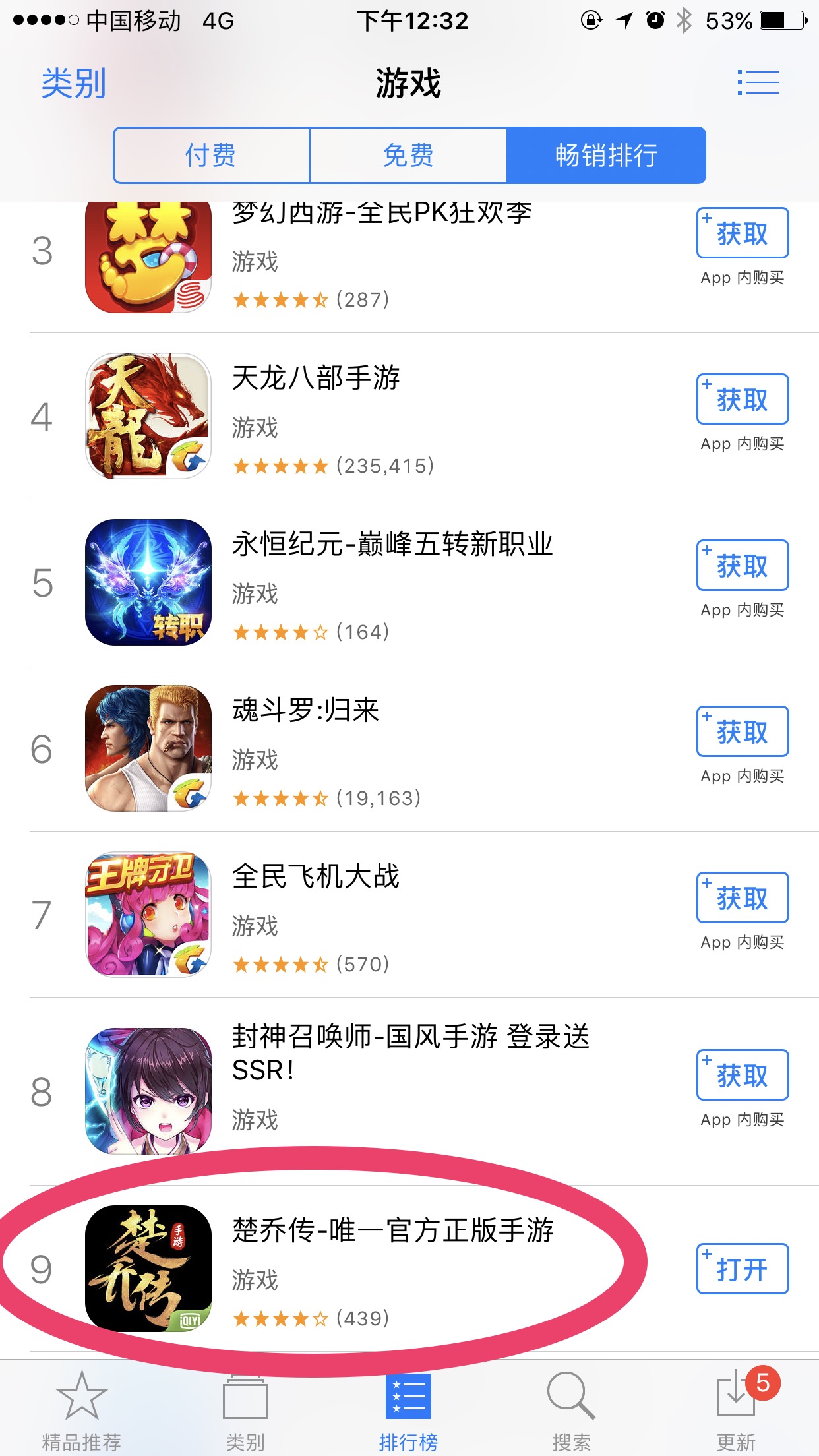Go back via 类别 categories link

pos(70,83)
